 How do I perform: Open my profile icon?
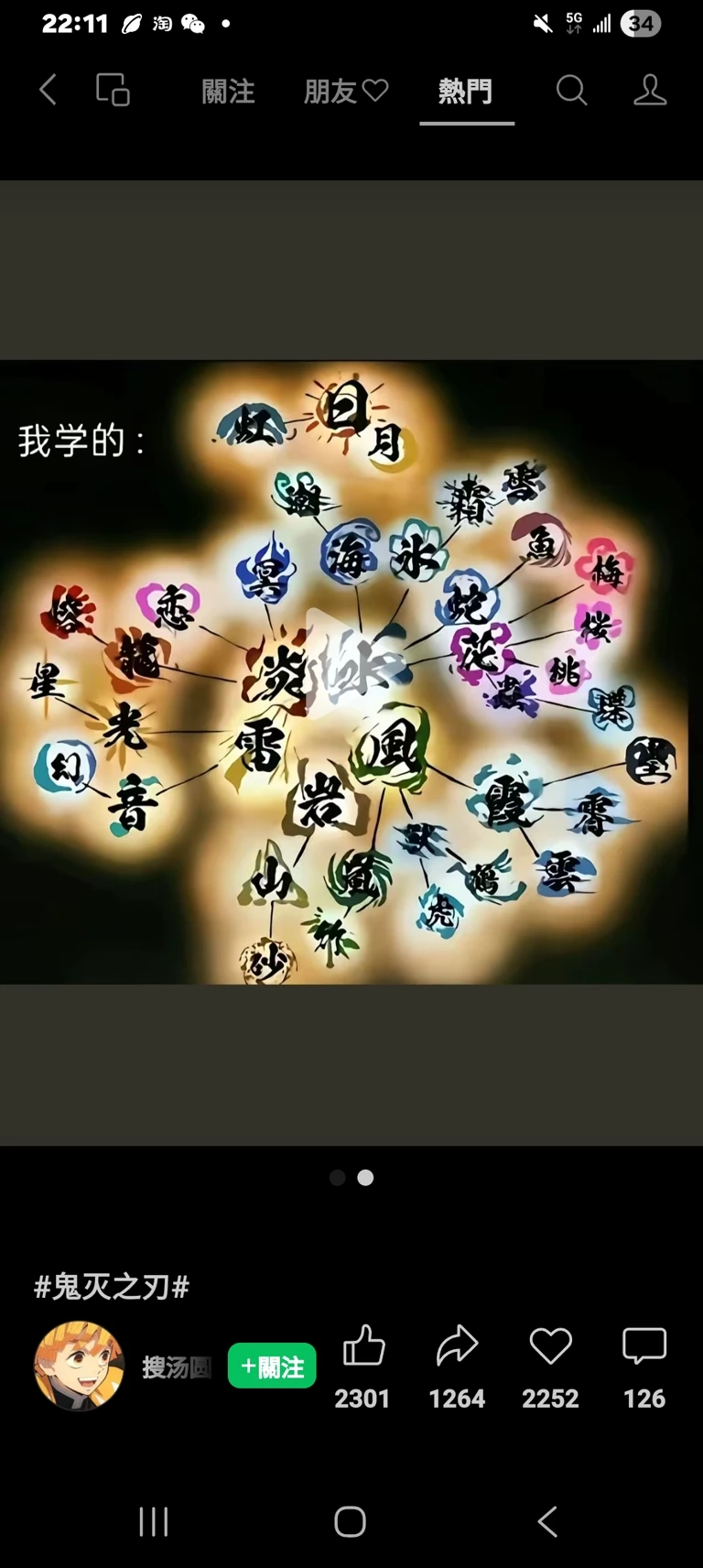pyautogui.click(x=650, y=91)
